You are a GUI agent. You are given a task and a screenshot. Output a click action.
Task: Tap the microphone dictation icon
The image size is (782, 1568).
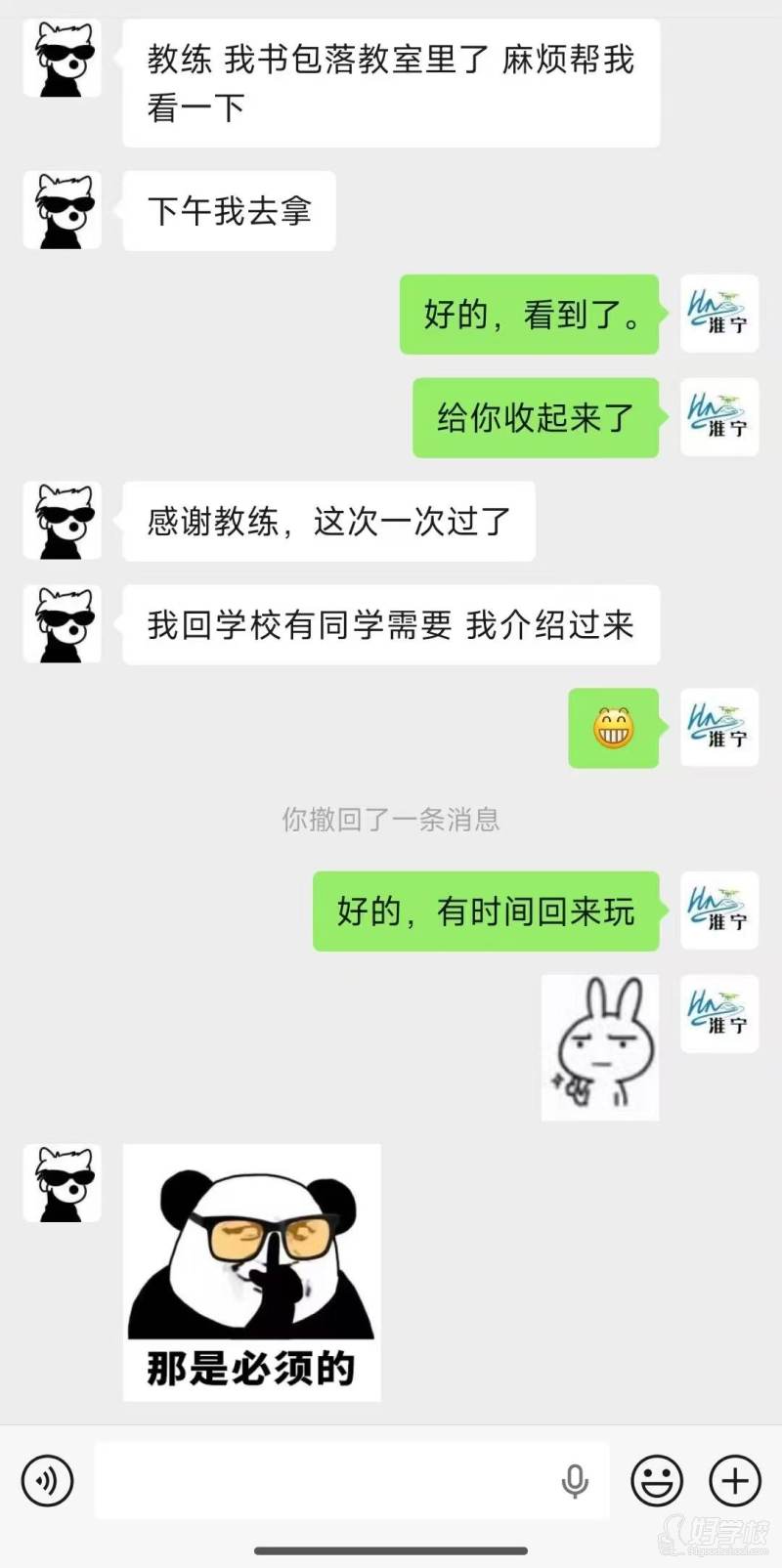pos(575,1481)
